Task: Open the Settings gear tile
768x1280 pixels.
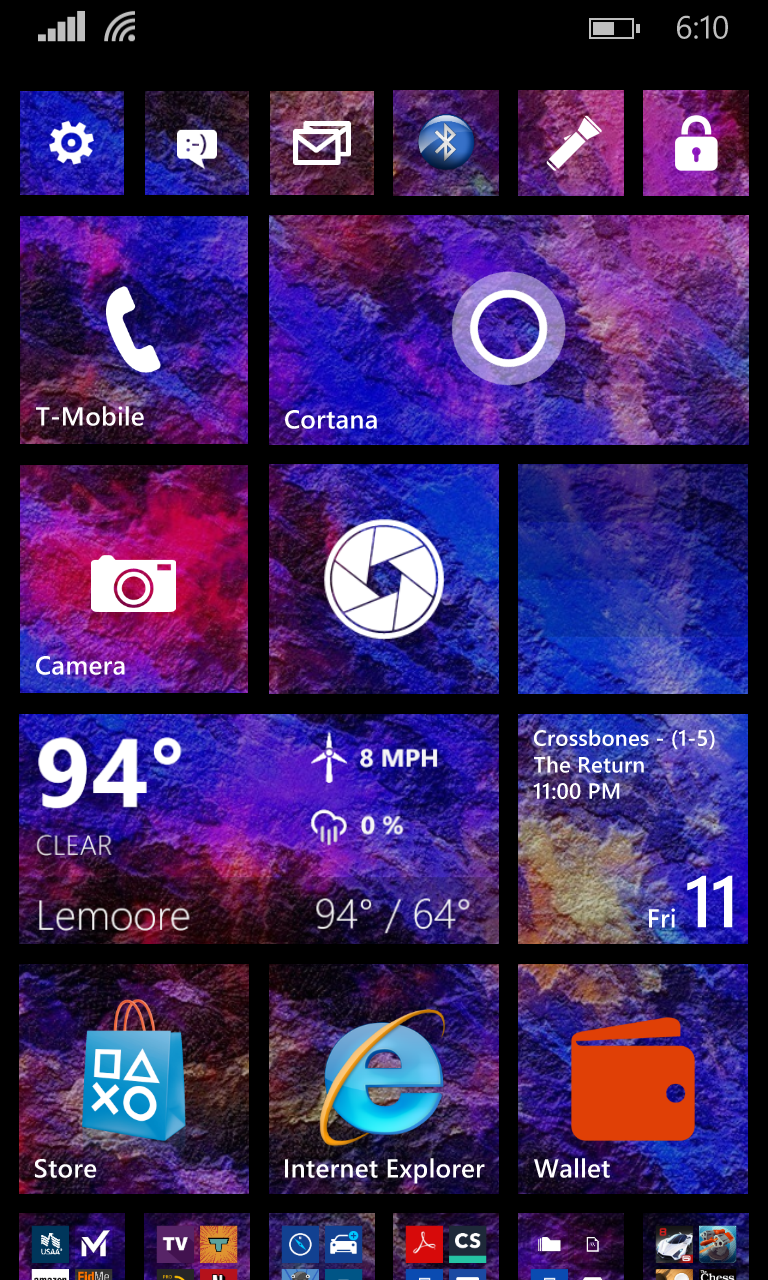Action: [71, 143]
